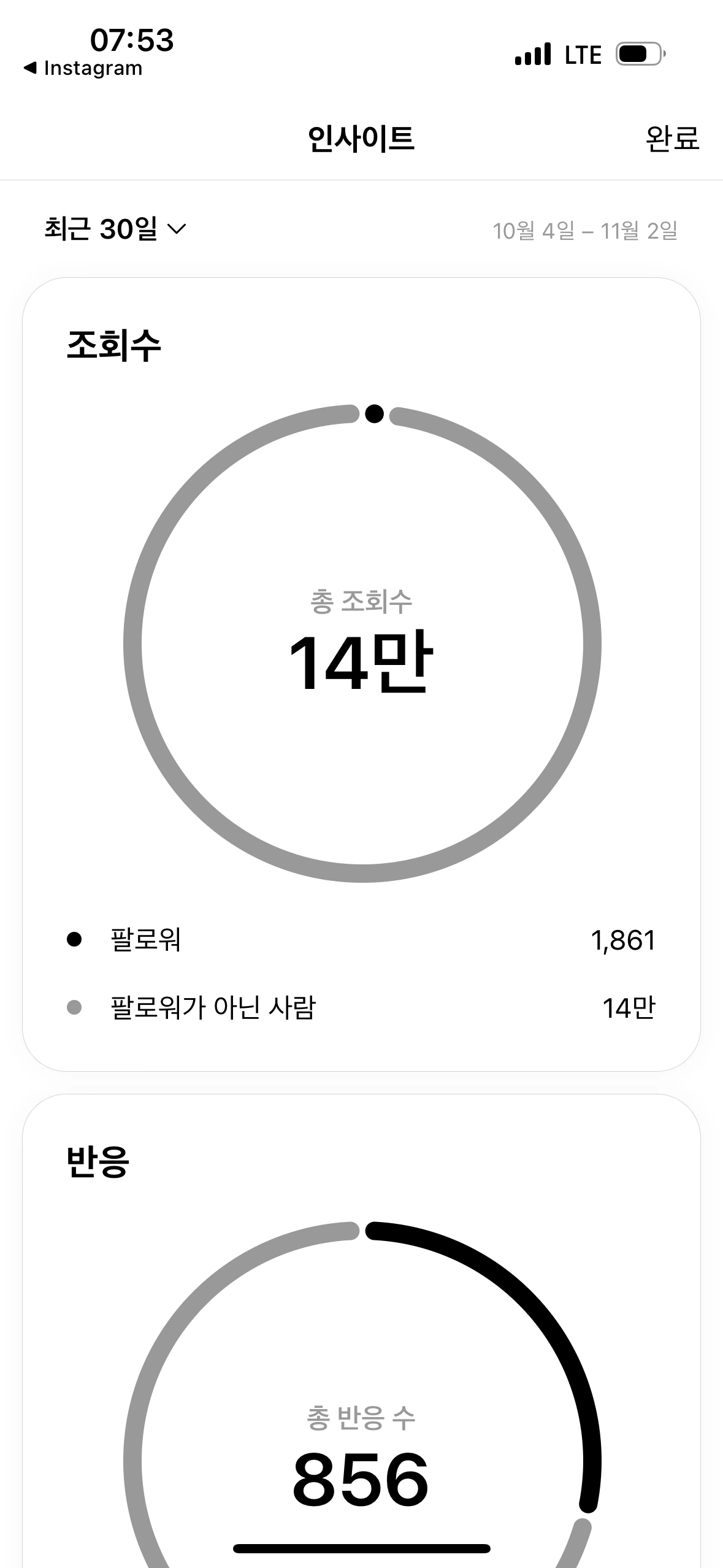Return to Instagram via the back link

tap(83, 68)
